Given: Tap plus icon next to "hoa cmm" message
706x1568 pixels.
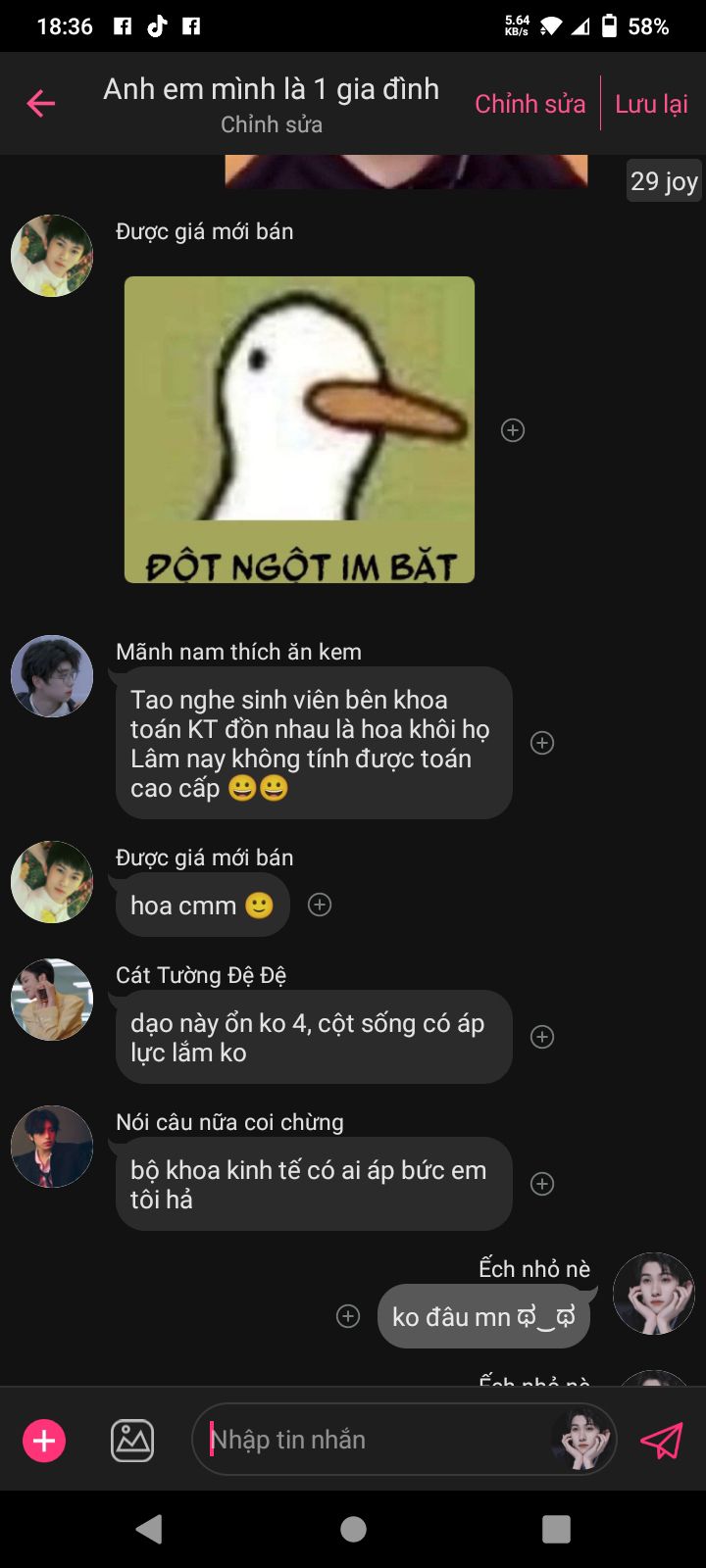Looking at the screenshot, I should [320, 905].
